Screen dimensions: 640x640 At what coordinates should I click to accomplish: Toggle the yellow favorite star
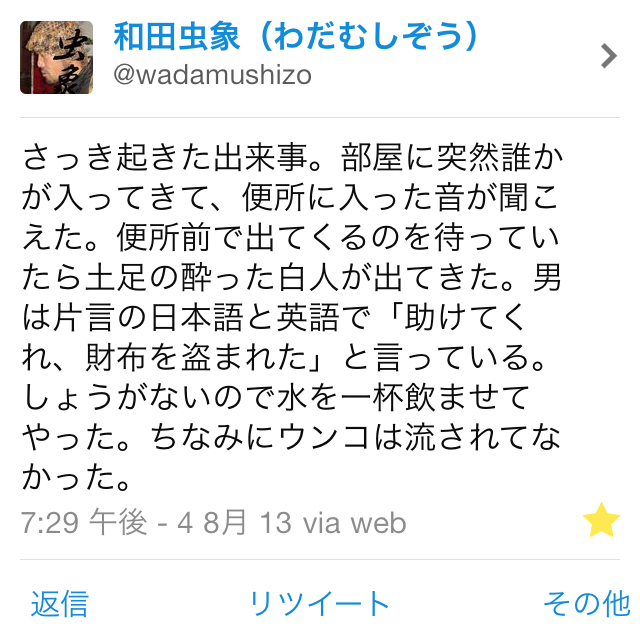(x=601, y=521)
